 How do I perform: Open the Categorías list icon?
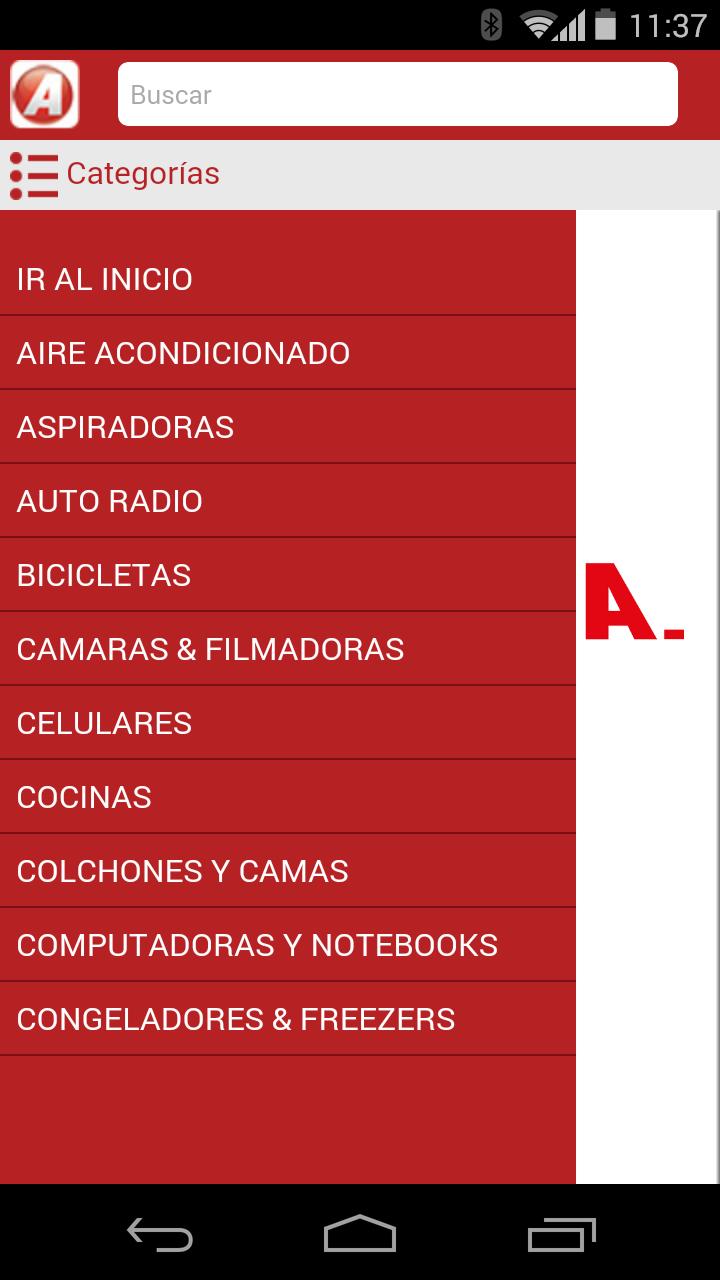[x=31, y=174]
